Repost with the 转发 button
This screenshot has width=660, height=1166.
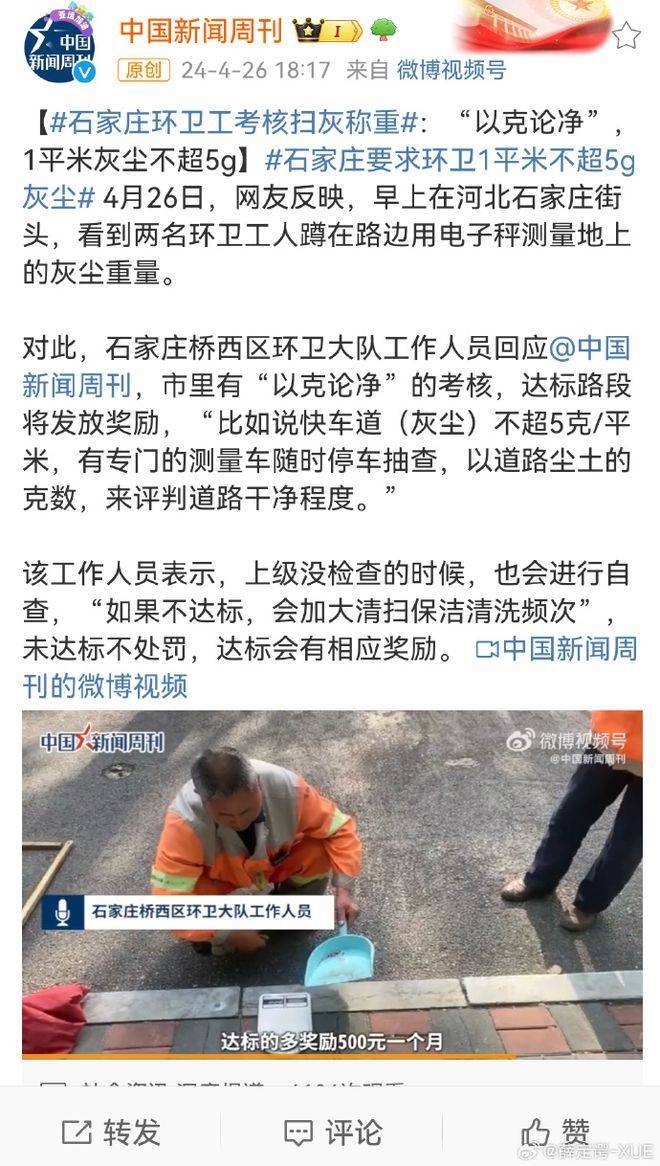click(x=111, y=1132)
